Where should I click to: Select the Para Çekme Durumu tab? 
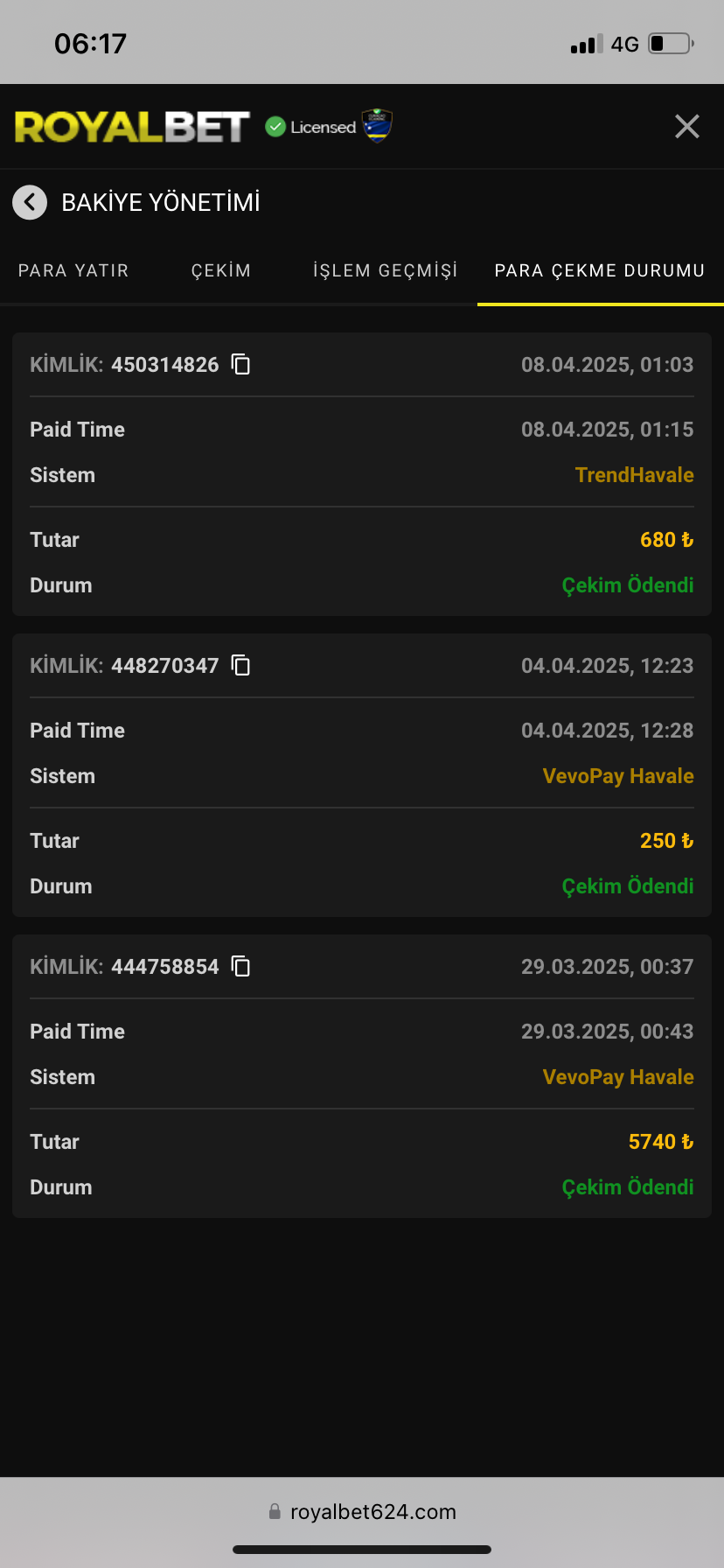click(x=600, y=271)
